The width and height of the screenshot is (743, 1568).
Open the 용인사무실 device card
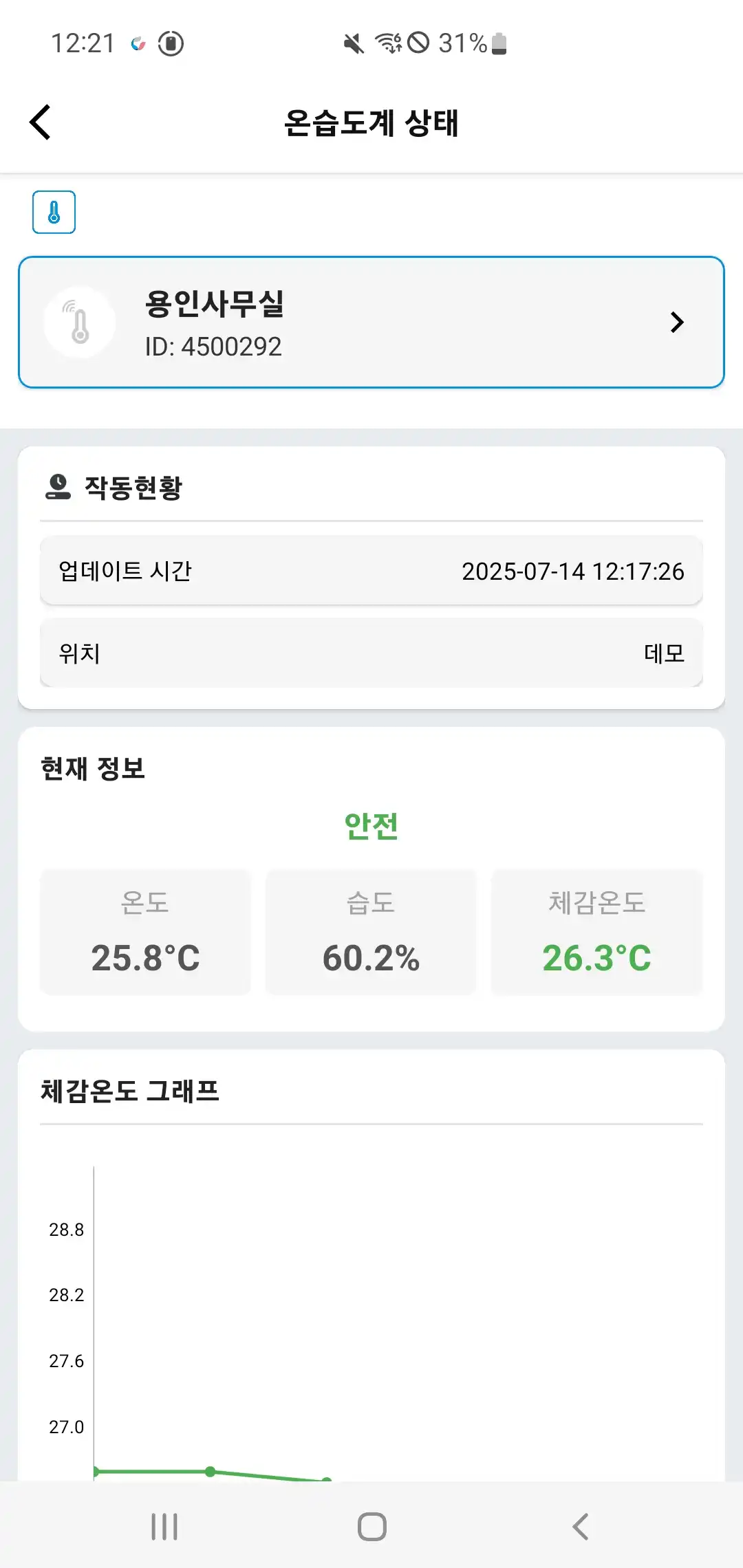tap(371, 323)
